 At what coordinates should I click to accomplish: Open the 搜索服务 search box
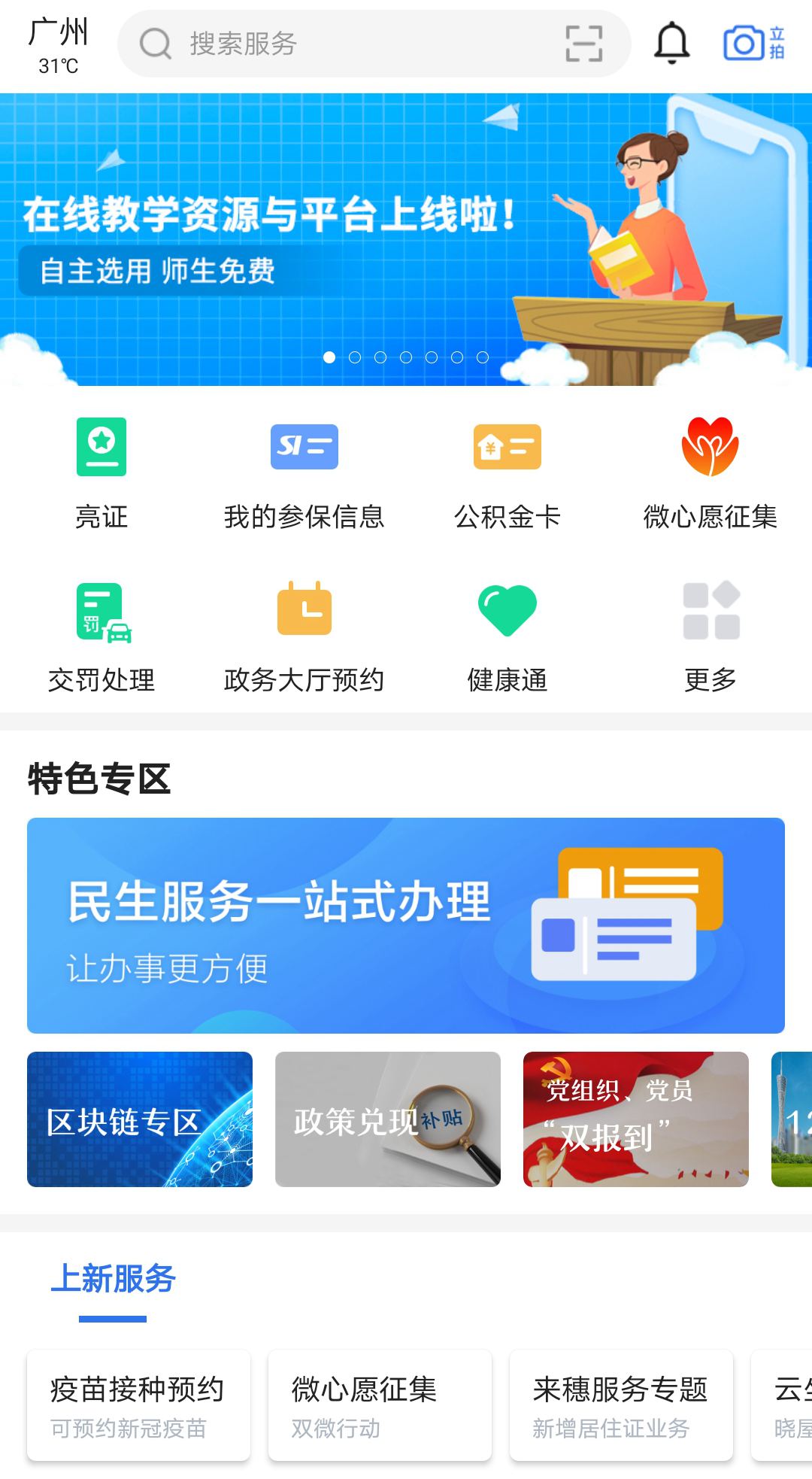(338, 44)
